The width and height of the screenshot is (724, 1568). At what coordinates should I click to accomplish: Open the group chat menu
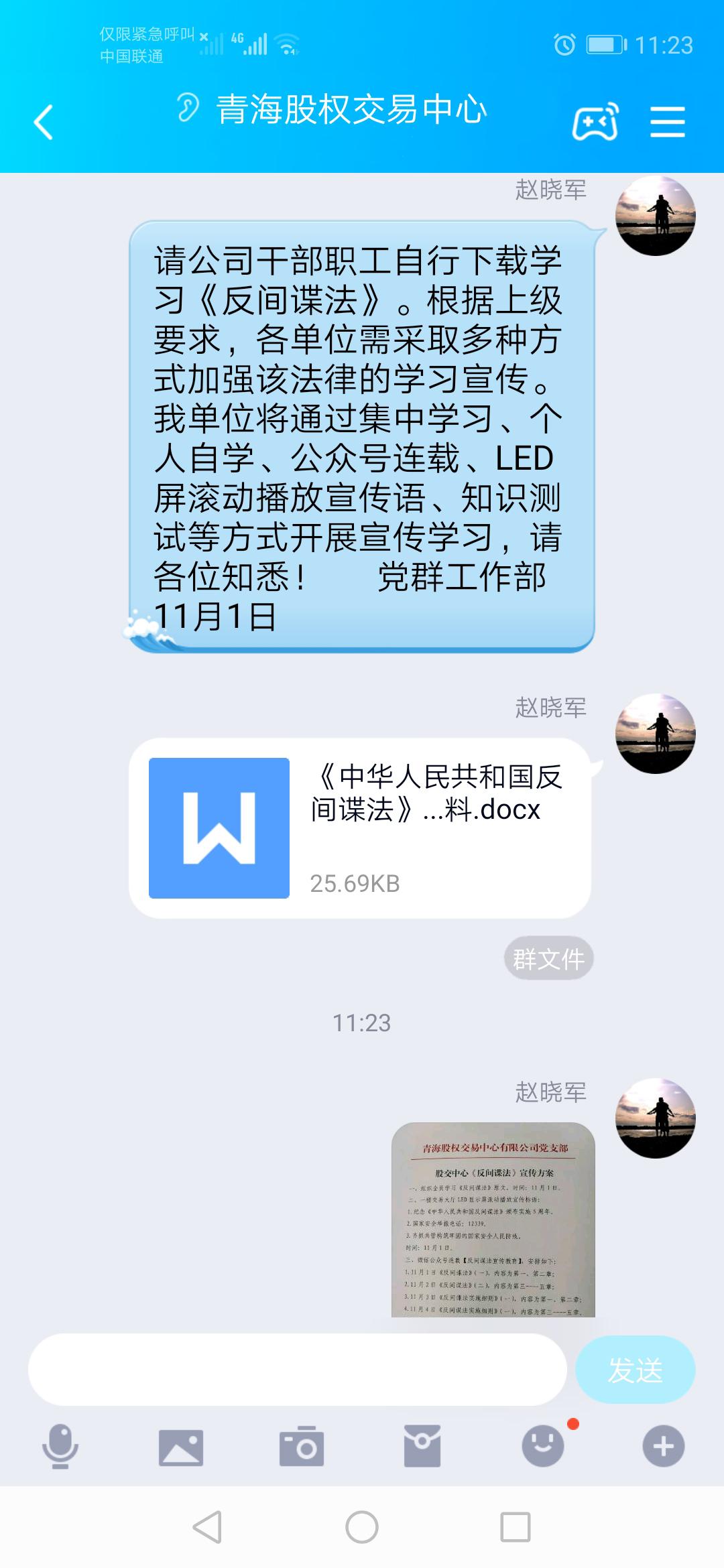point(667,123)
